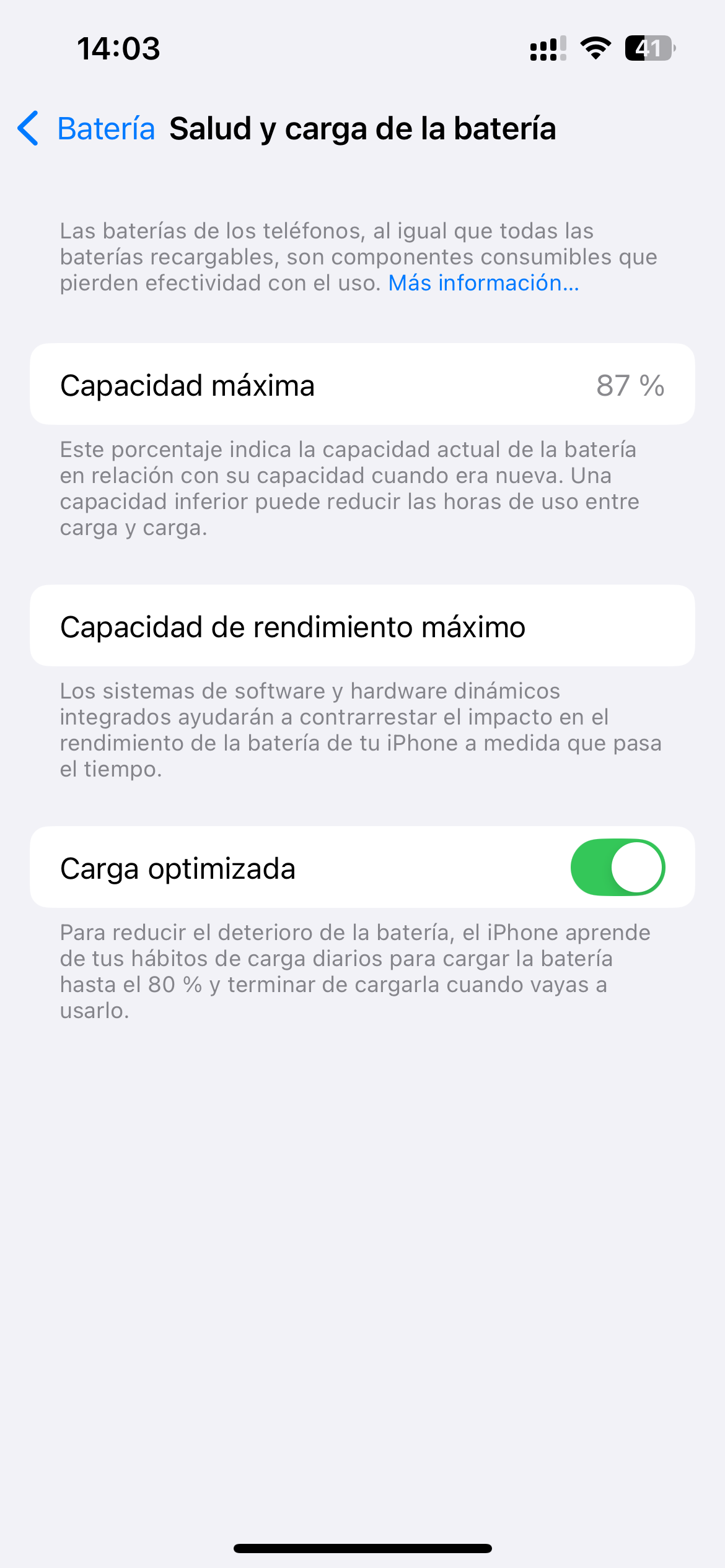Go back to Batería settings
The image size is (725, 1568).
[x=86, y=129]
